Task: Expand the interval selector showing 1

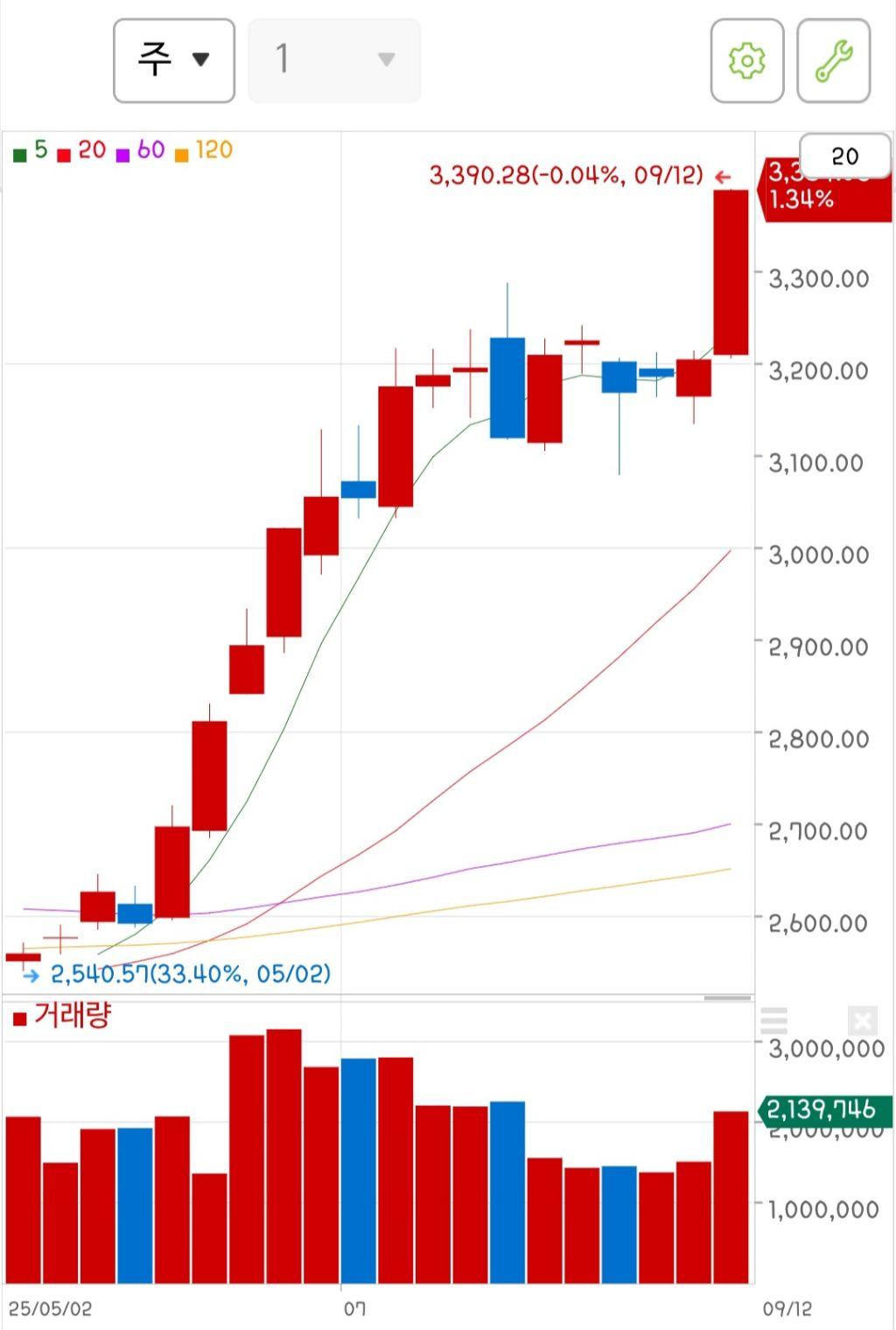Action: tap(334, 59)
